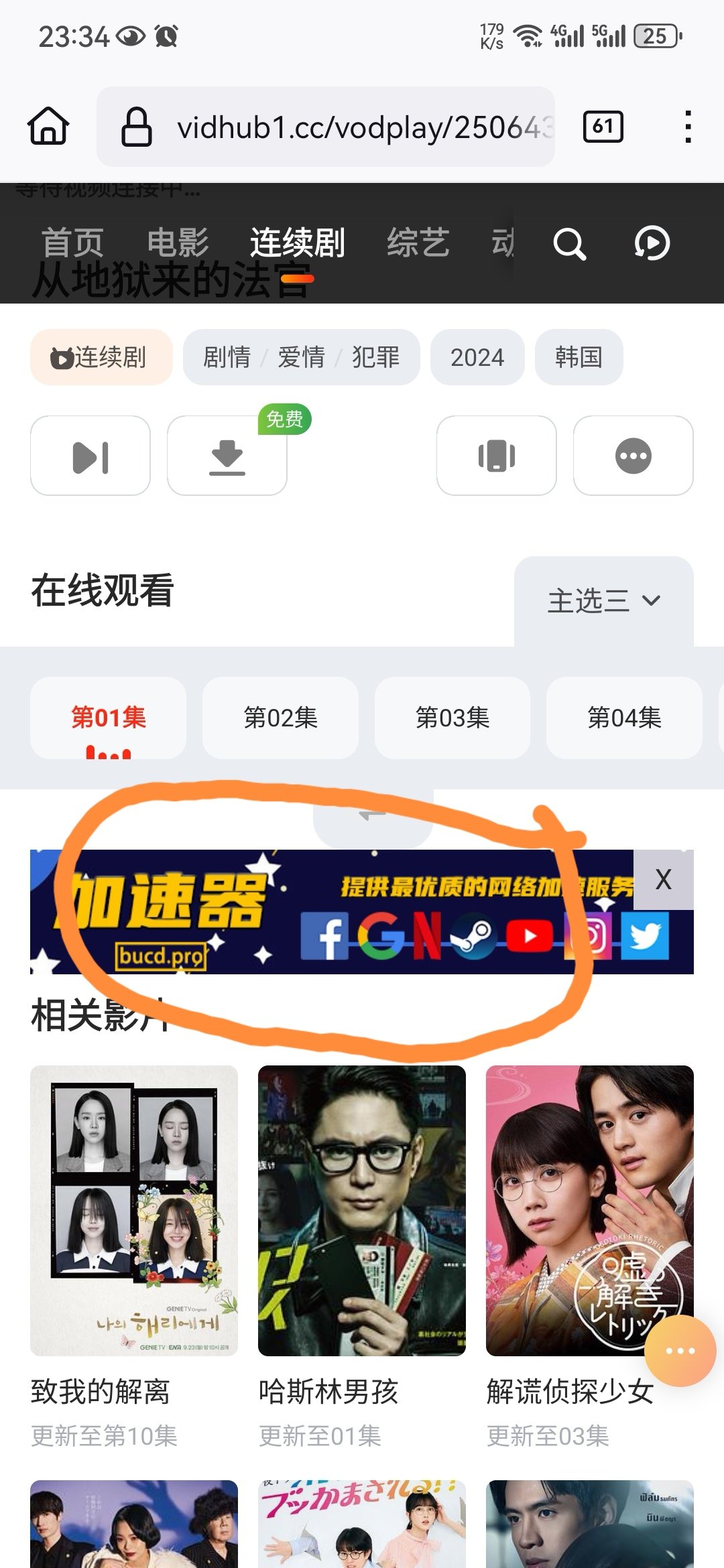This screenshot has height=1568, width=724.
Task: Close the 加速器 ad banner
Action: point(663,879)
